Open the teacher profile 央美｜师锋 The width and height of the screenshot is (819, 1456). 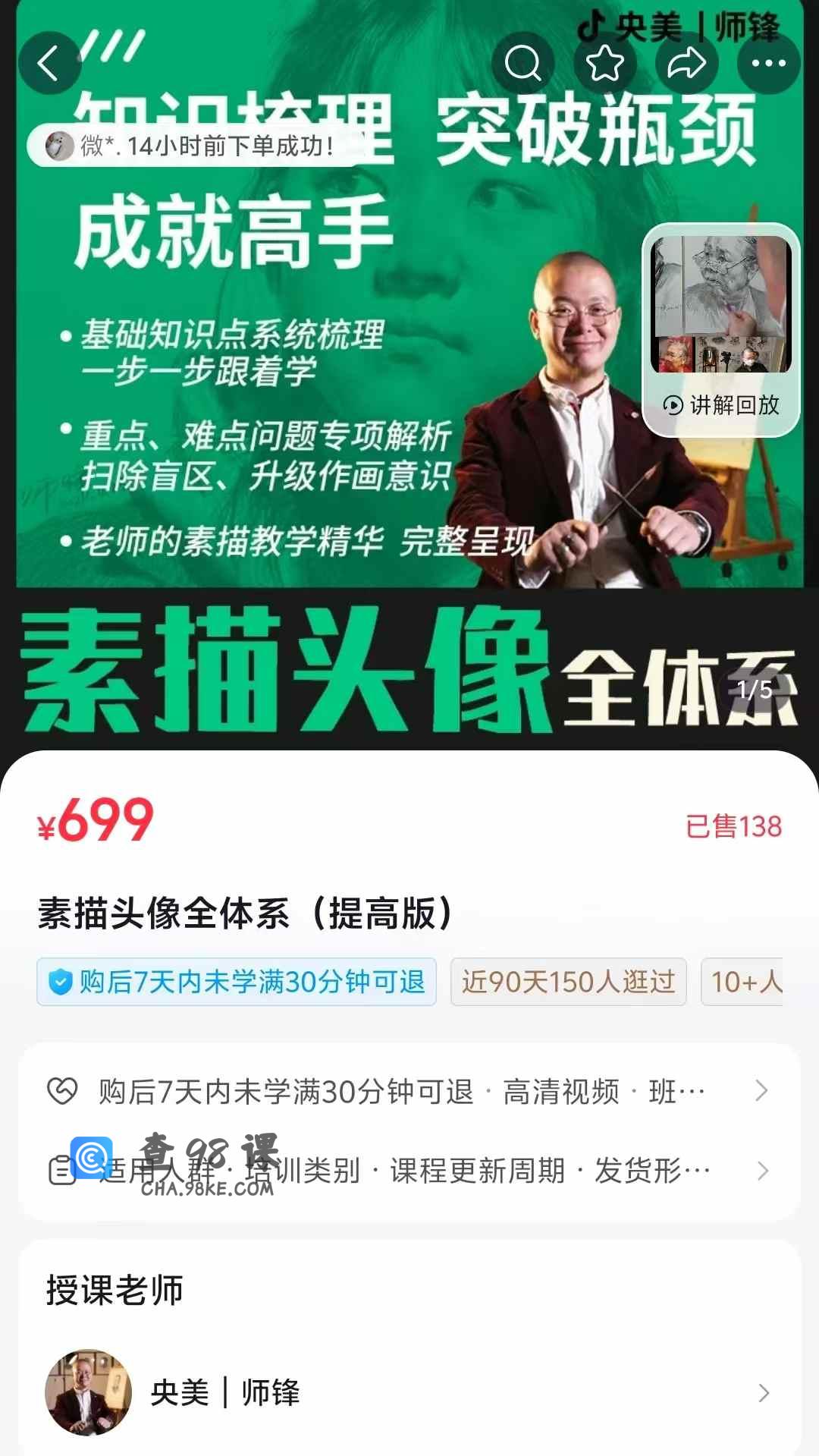click(x=409, y=1392)
